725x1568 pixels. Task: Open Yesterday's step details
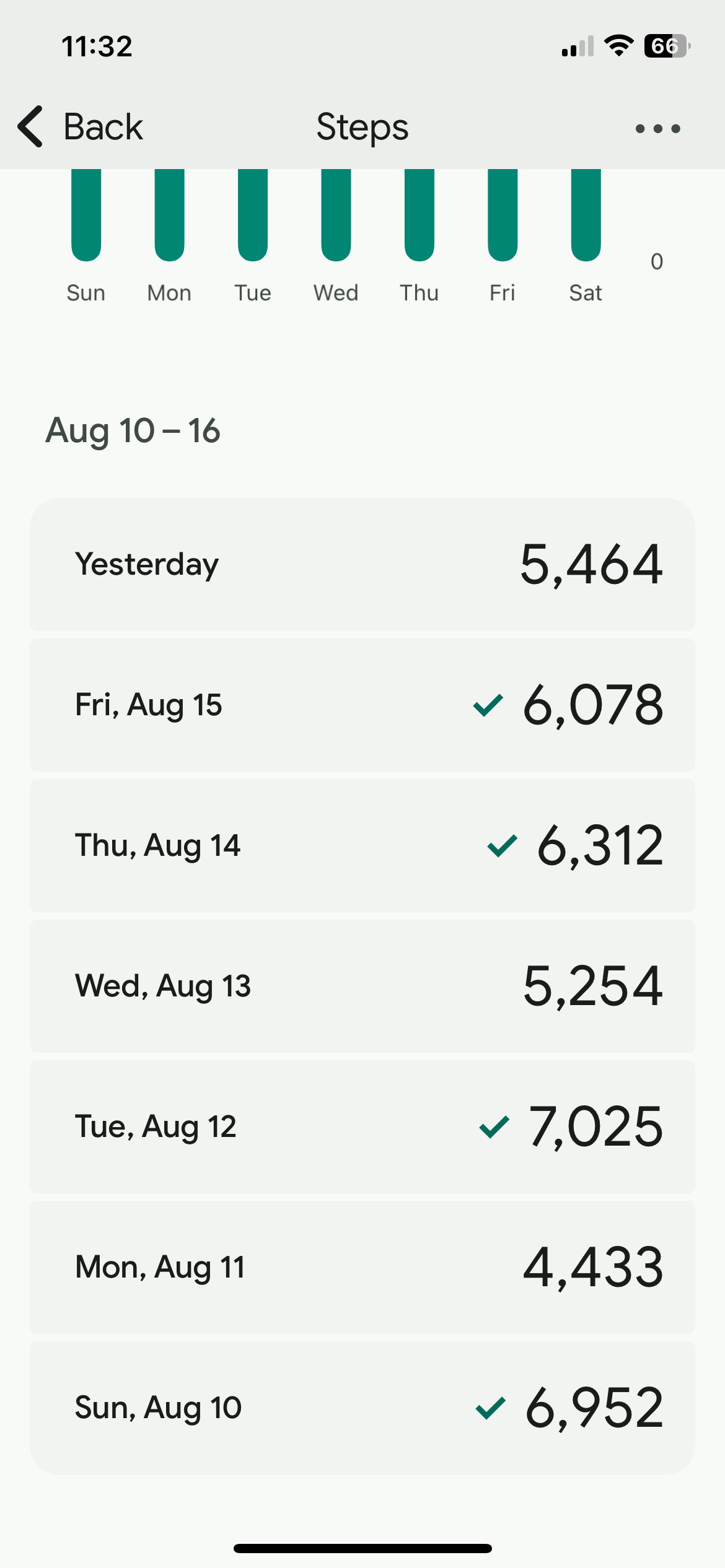[362, 564]
